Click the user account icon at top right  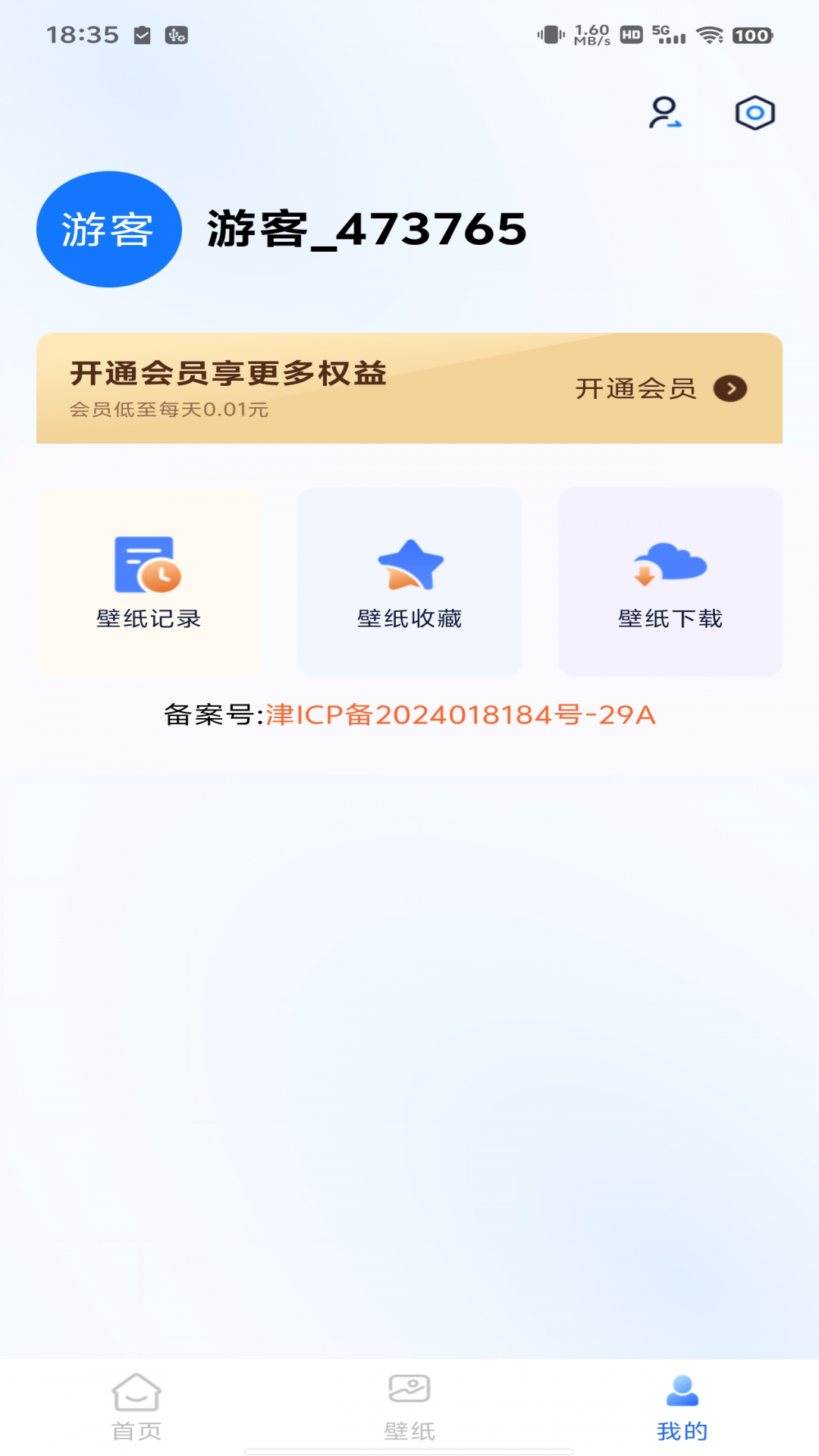tap(667, 112)
